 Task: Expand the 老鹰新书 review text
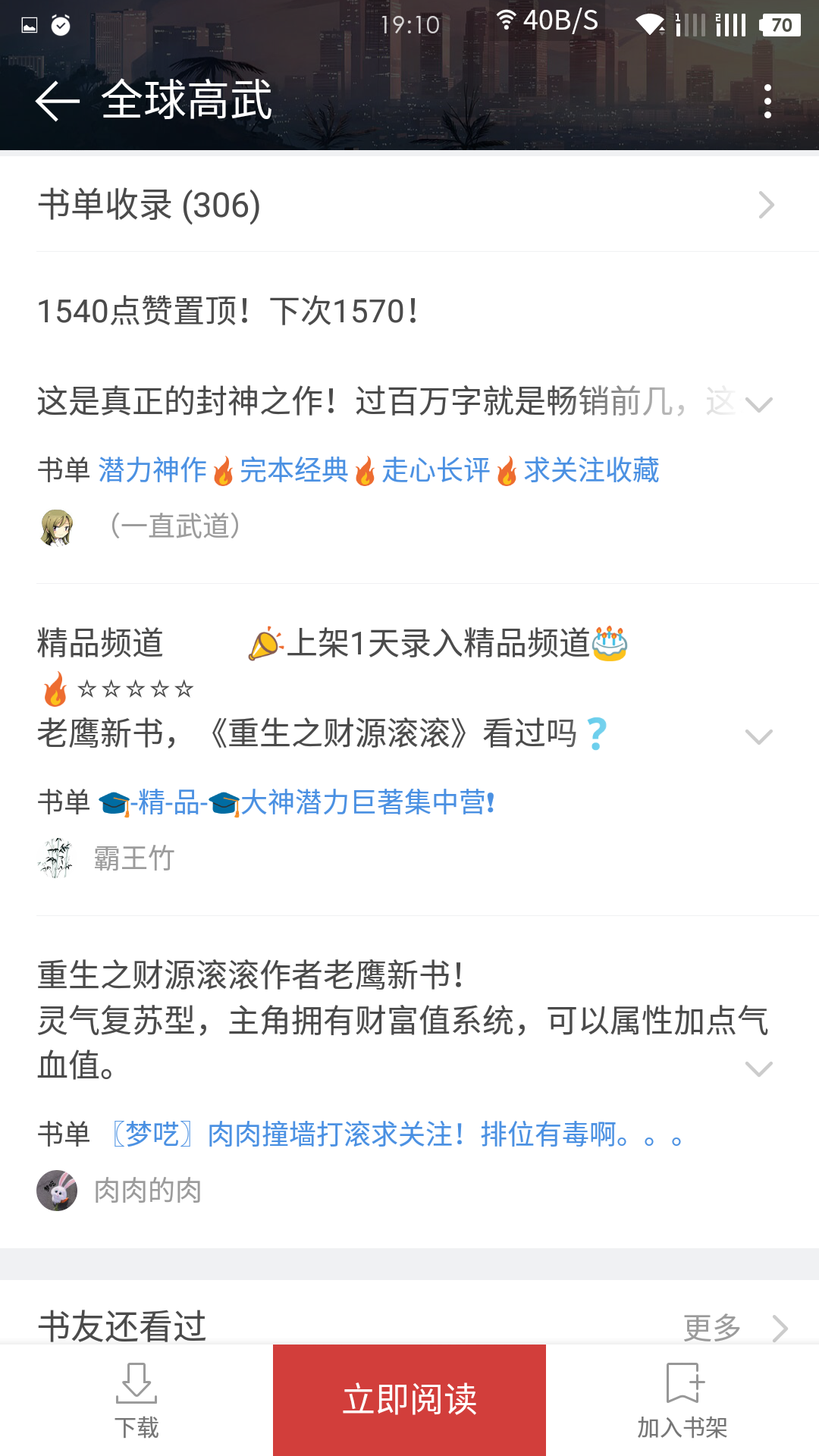758,736
